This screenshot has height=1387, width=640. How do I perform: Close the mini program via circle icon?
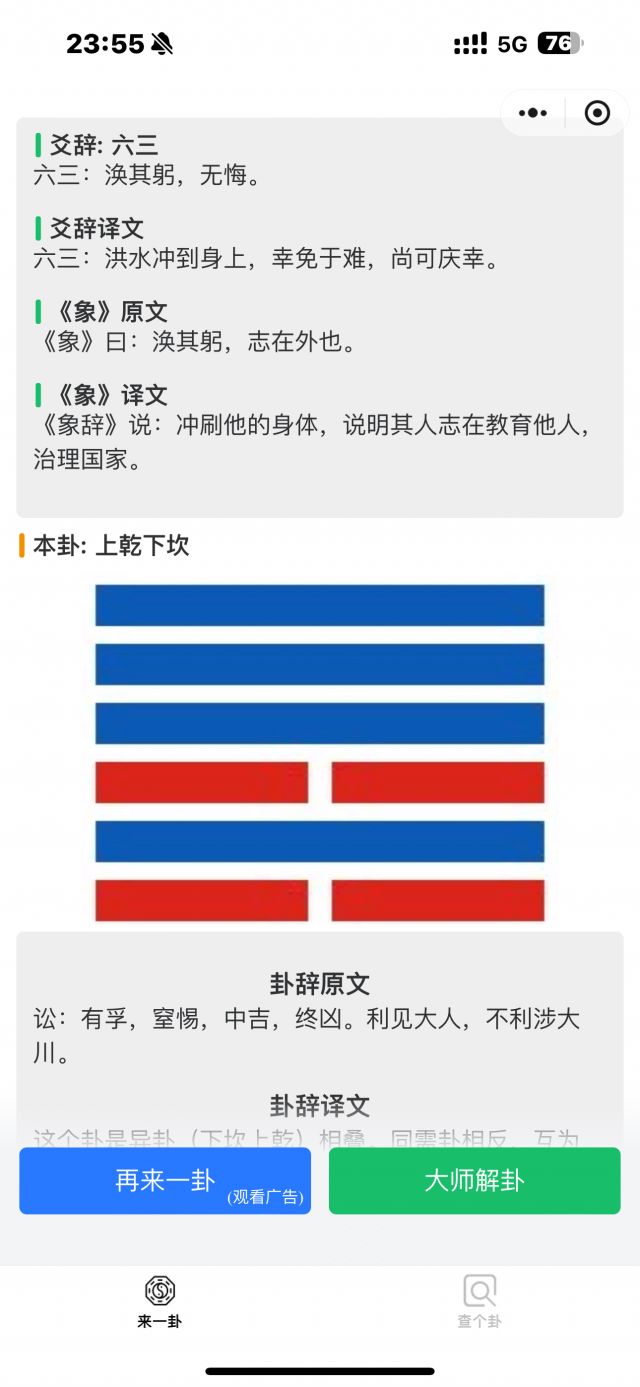pyautogui.click(x=597, y=113)
